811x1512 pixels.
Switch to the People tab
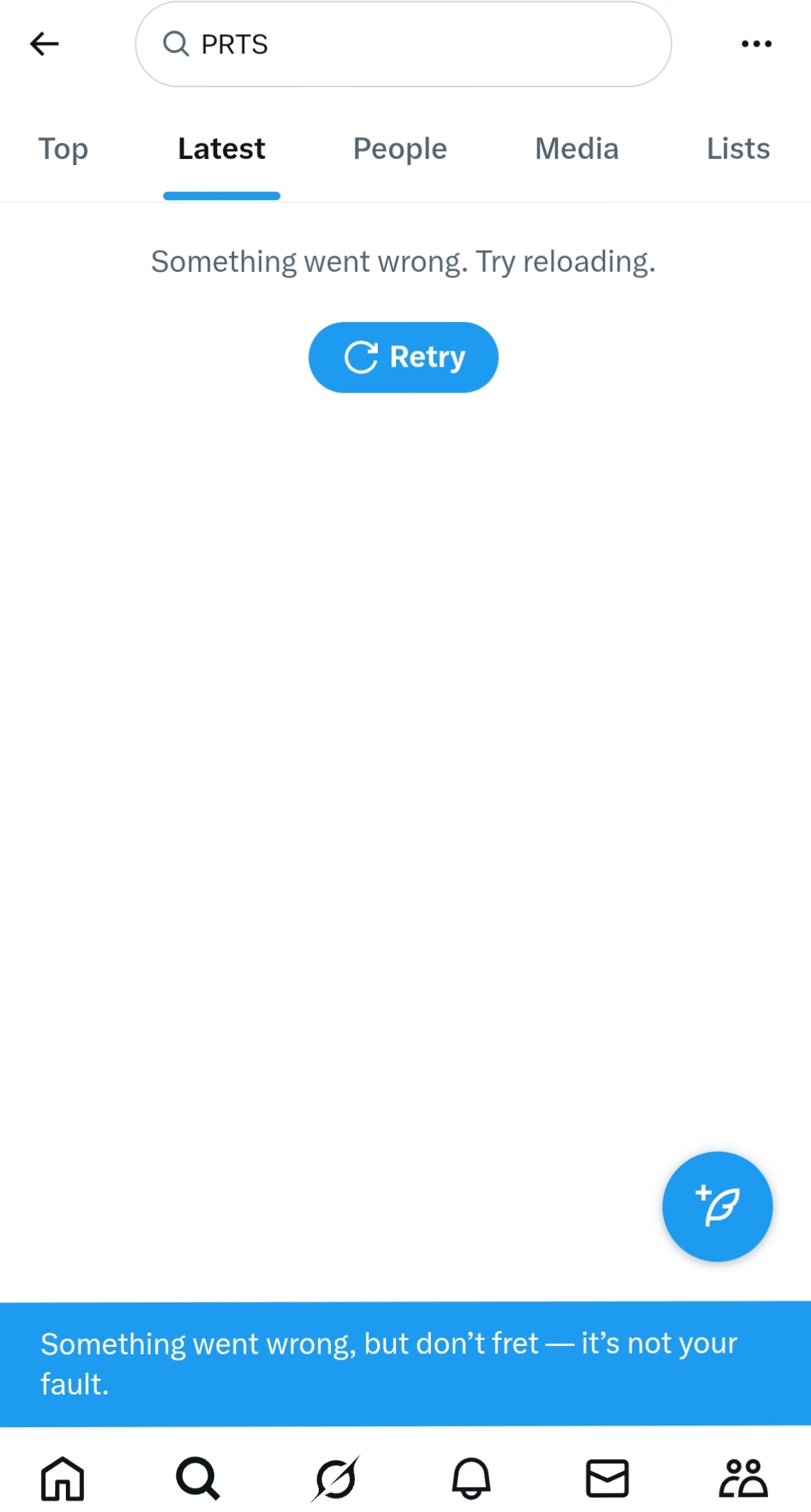400,149
